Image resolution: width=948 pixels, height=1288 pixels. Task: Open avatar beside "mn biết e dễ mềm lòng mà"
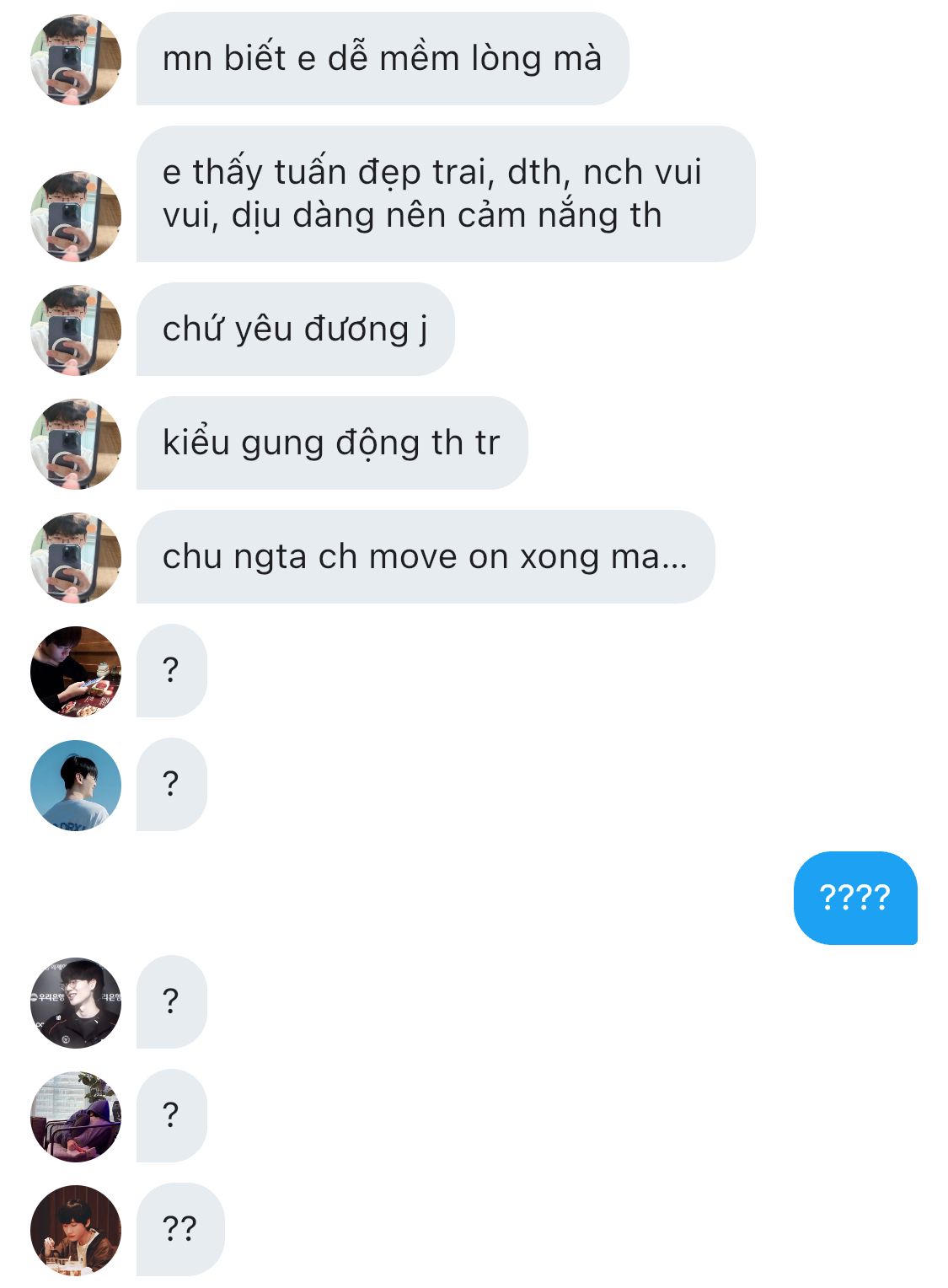[76, 60]
